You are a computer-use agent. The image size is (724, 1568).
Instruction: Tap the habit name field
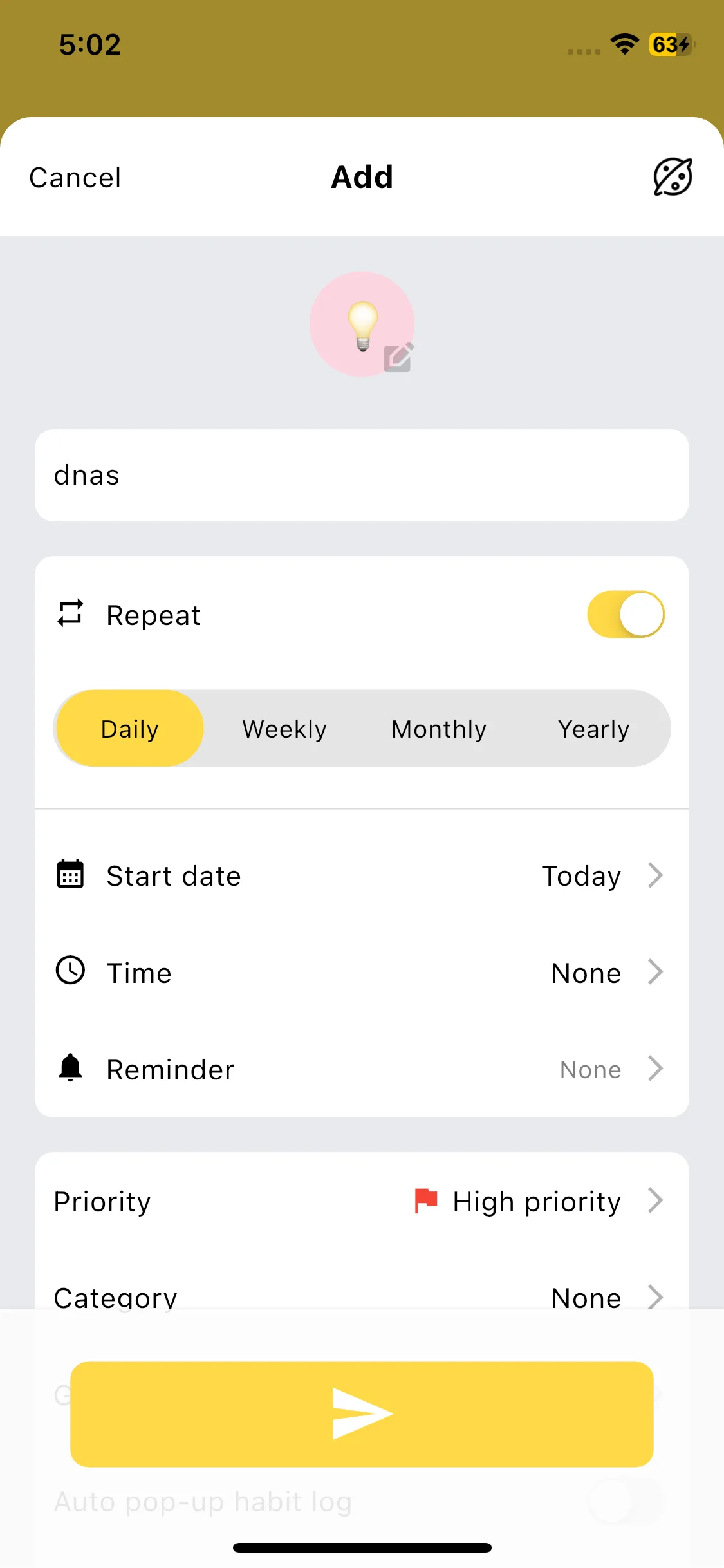pos(362,475)
